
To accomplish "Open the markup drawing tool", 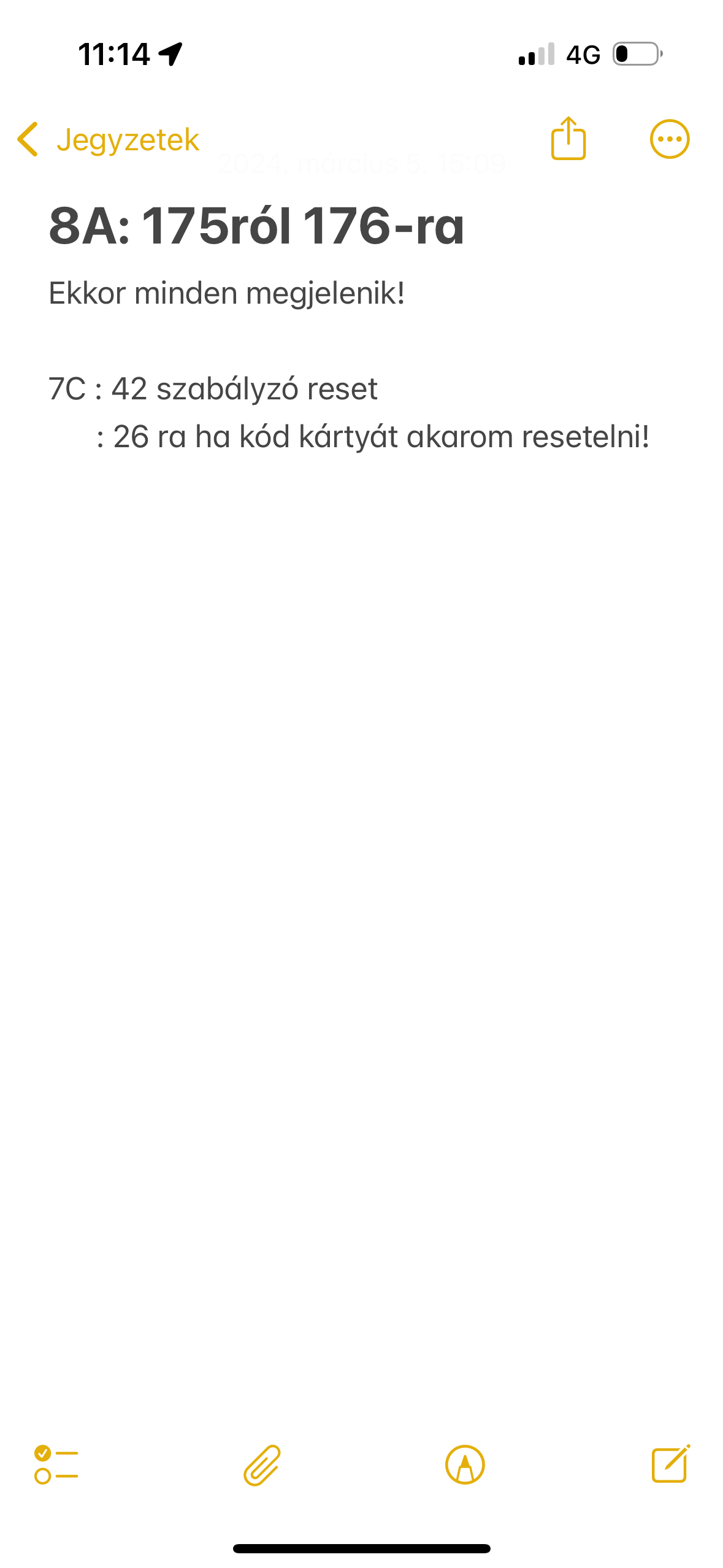I will 465,1465.
